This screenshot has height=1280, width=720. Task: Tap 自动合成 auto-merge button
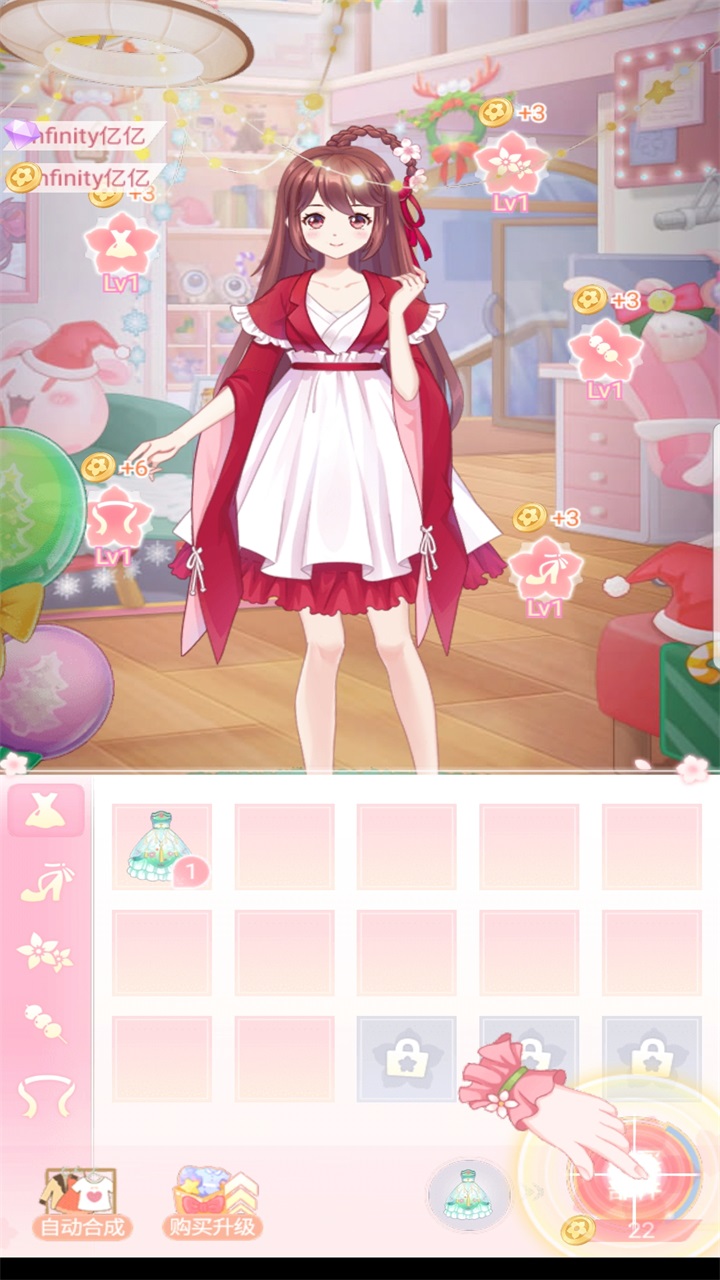pos(80,1203)
